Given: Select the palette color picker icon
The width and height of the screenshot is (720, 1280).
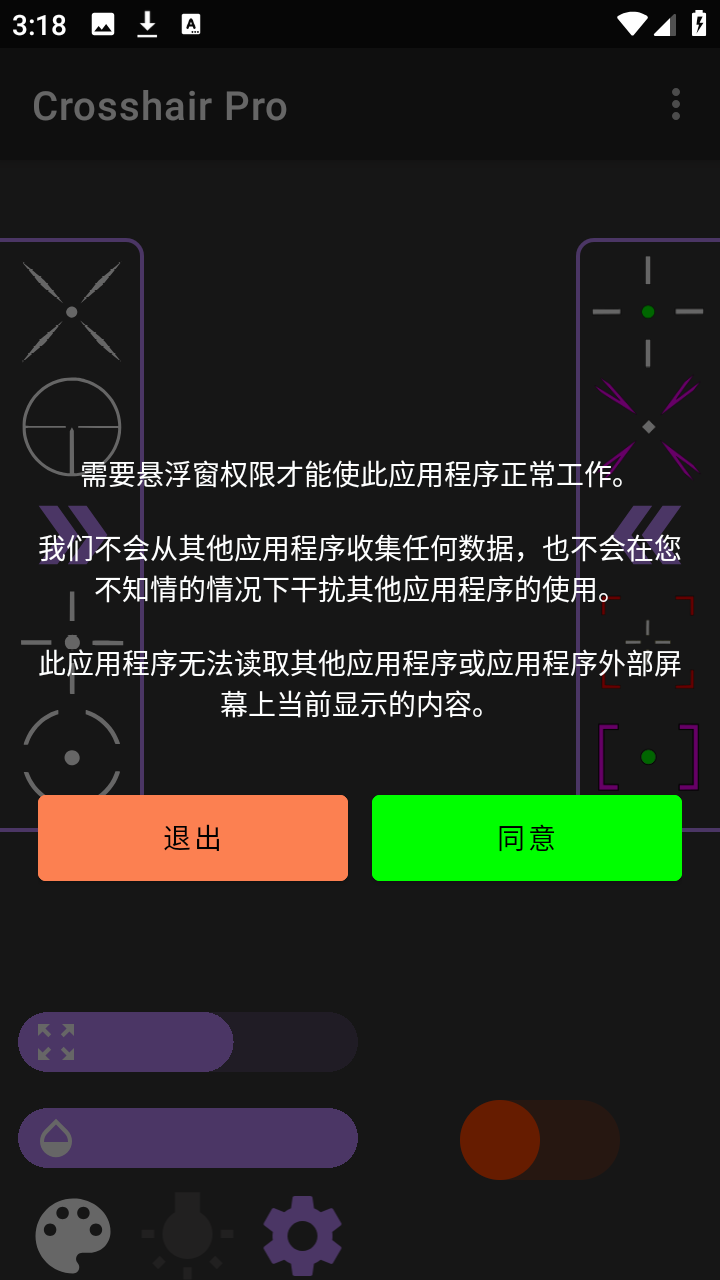Looking at the screenshot, I should tap(73, 1236).
